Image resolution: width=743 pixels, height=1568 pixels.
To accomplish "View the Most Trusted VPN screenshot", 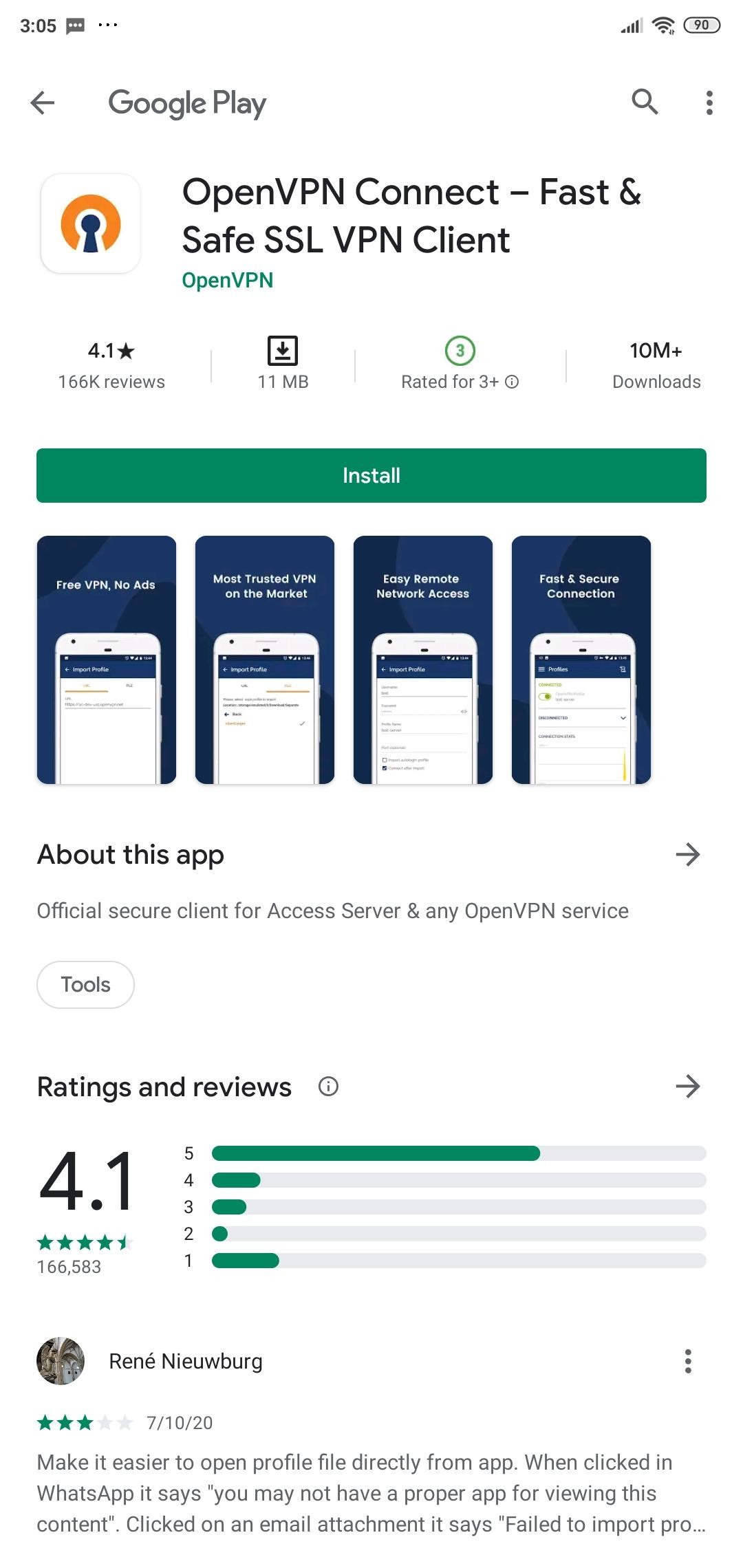I will pyautogui.click(x=265, y=660).
